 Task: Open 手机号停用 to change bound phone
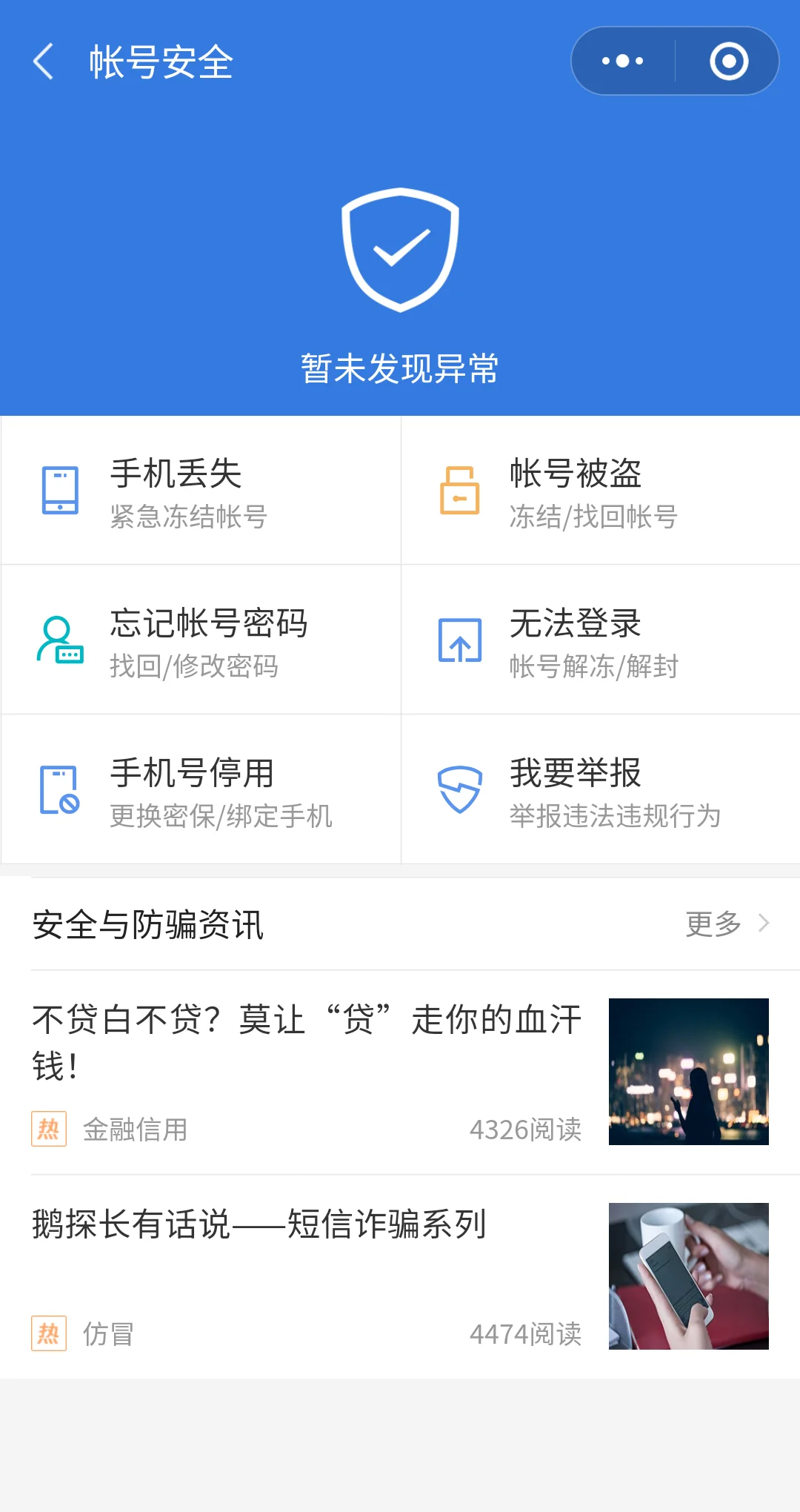pyautogui.click(x=201, y=790)
